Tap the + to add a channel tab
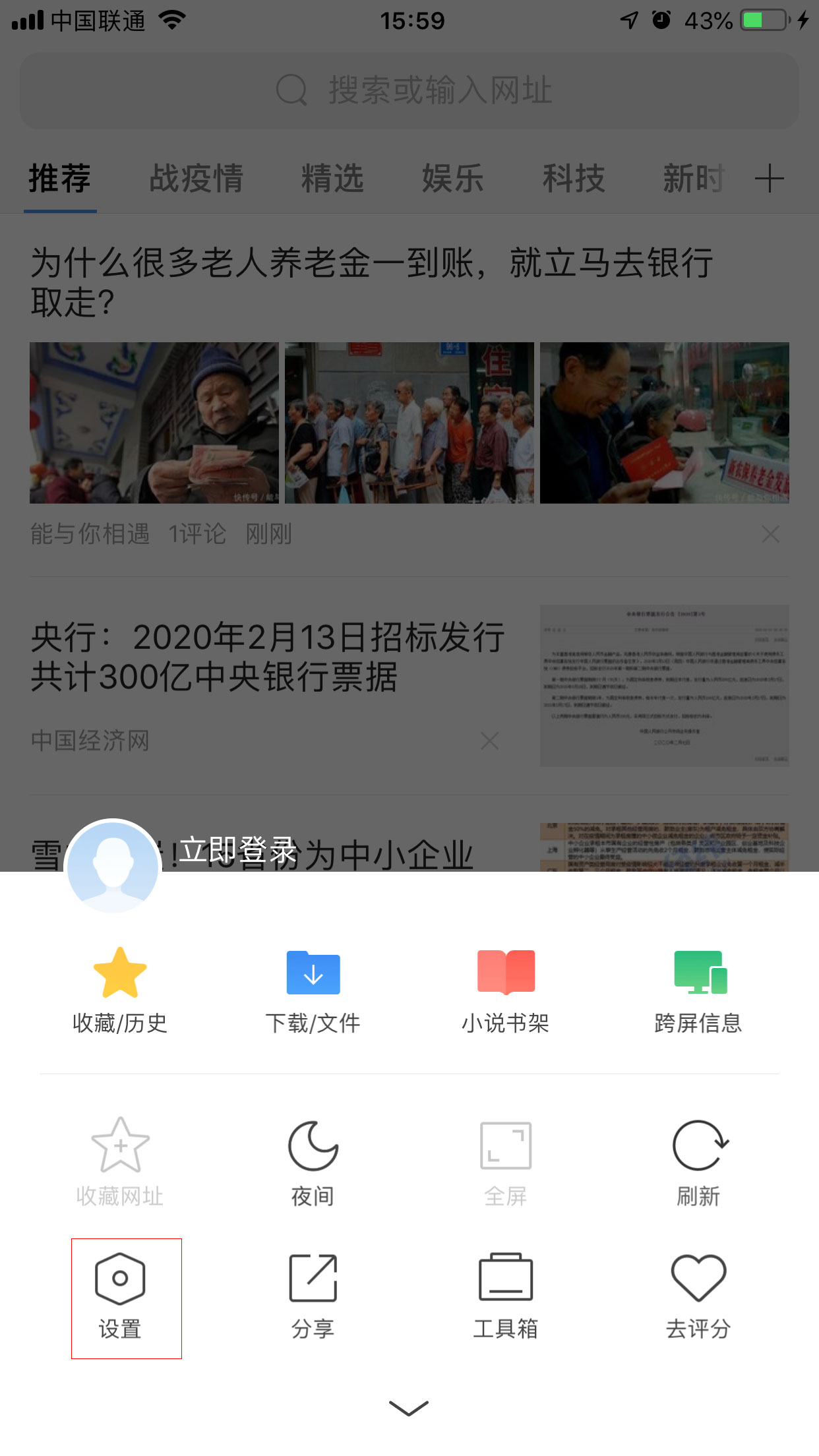This screenshot has width=819, height=1456. 770,177
